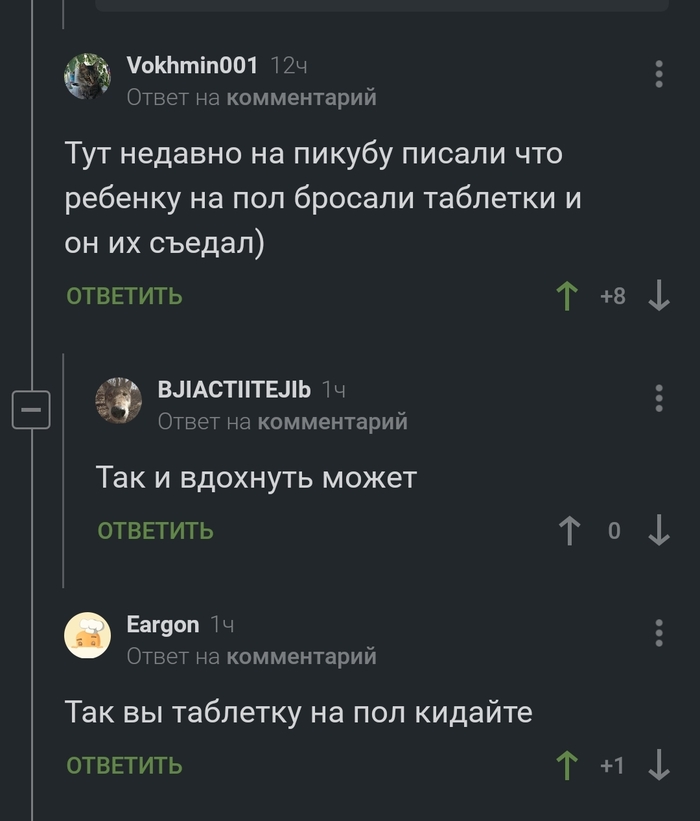Open overflow menu on Vokhmin001's comment
This screenshot has width=700, height=821.
coord(658,75)
